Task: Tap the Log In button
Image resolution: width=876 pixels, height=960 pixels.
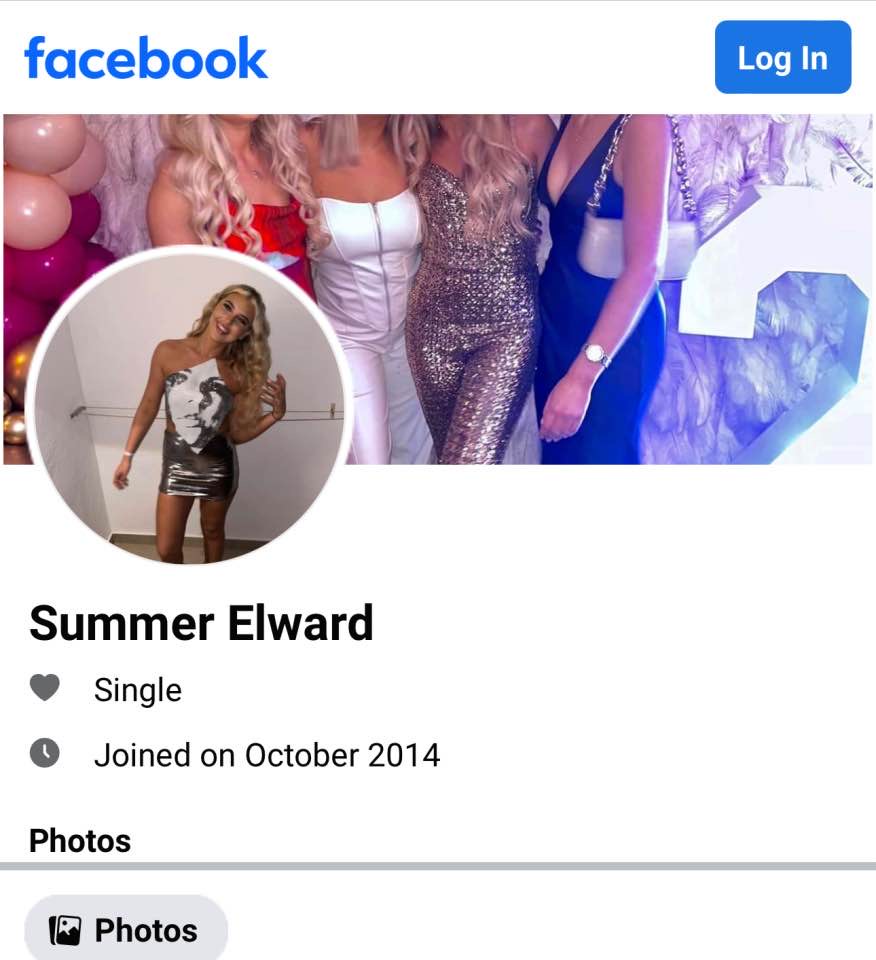Action: (782, 58)
